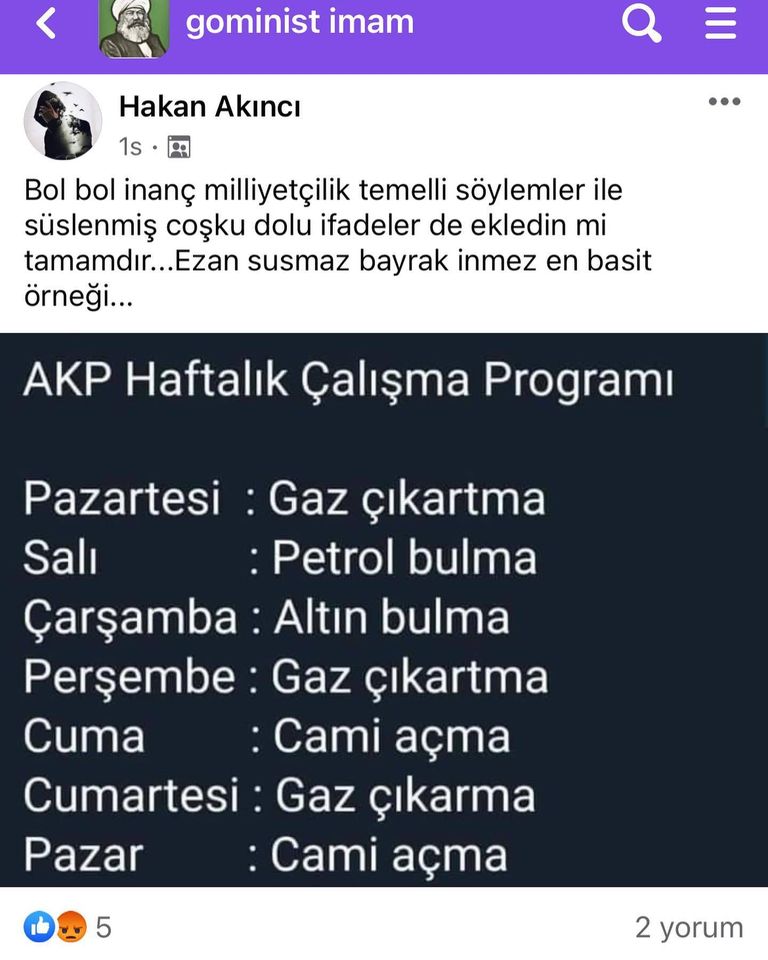The image size is (768, 960).
Task: Open search in the header
Action: (641, 22)
